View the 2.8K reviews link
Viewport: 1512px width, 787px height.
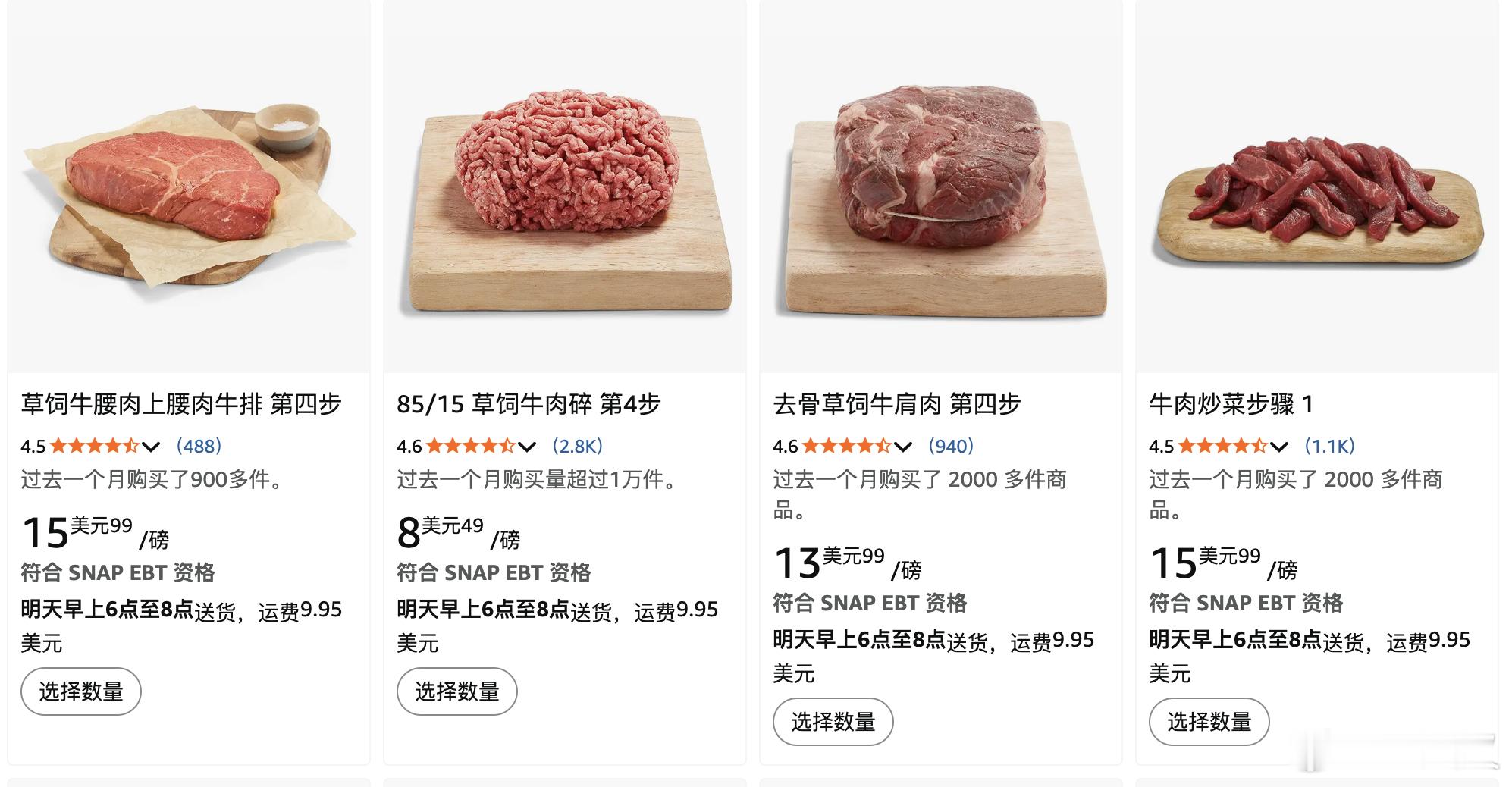pos(578,447)
